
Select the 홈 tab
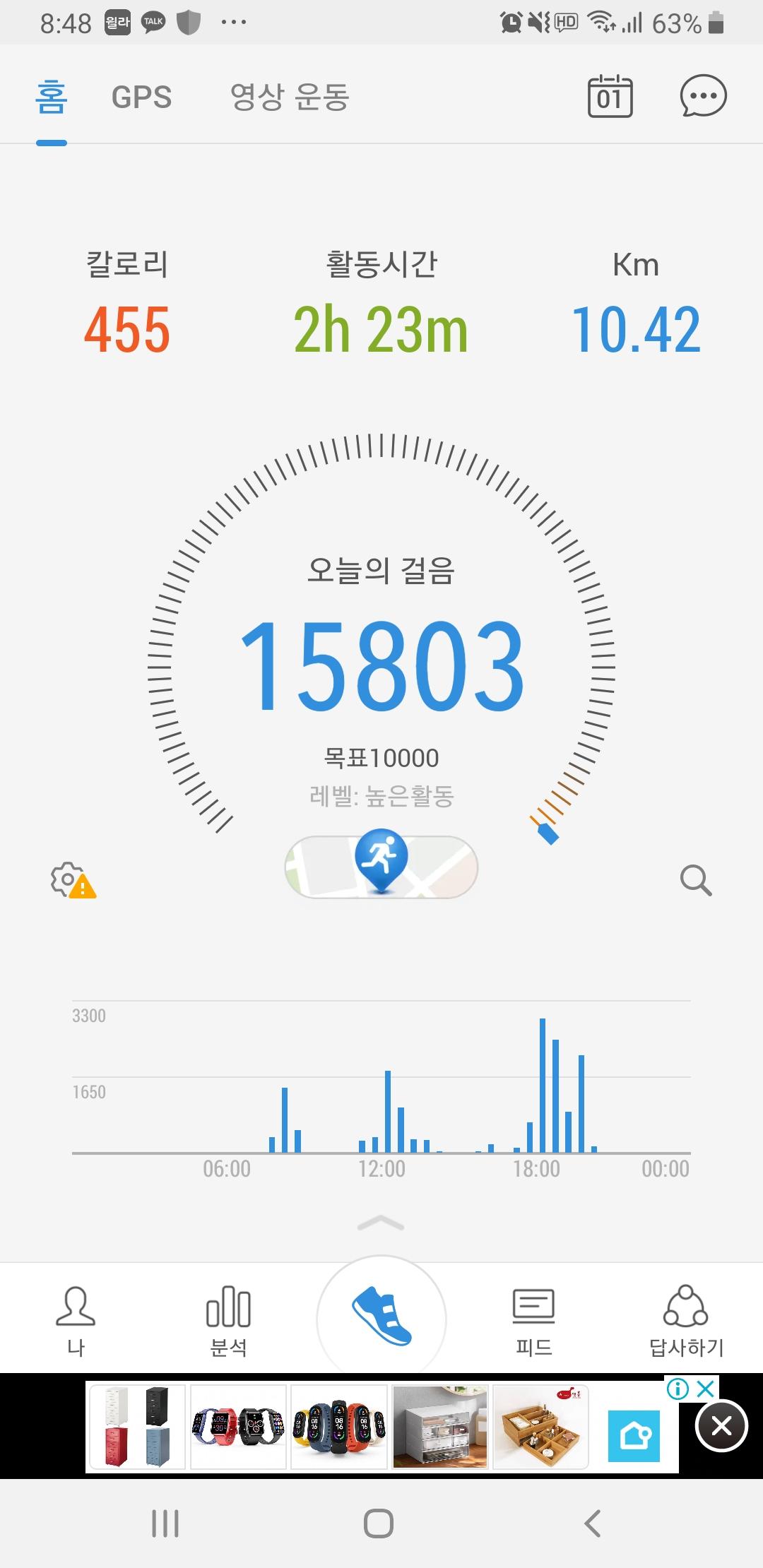tap(51, 97)
